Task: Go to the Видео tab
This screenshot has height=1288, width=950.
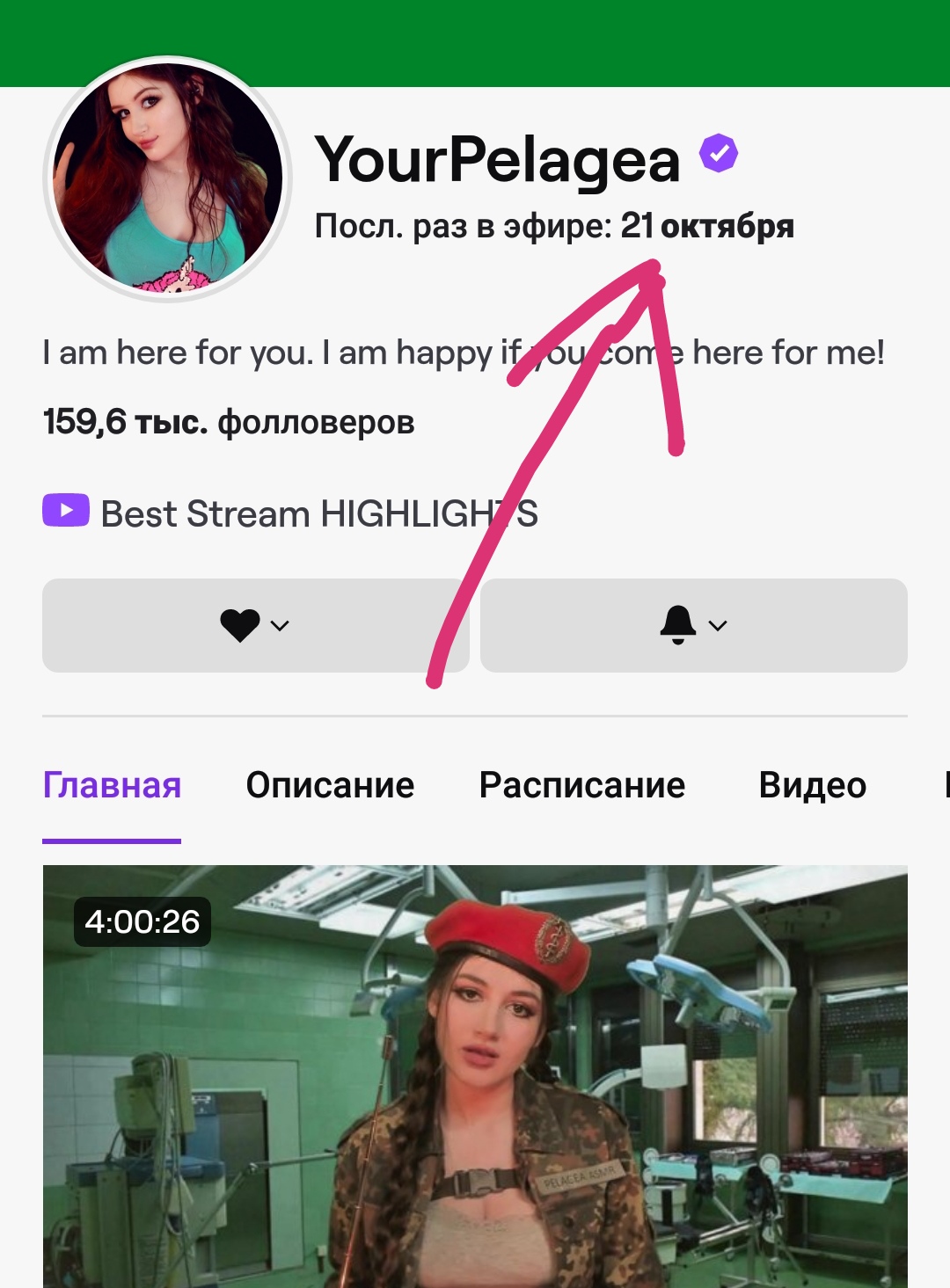Action: 813,785
